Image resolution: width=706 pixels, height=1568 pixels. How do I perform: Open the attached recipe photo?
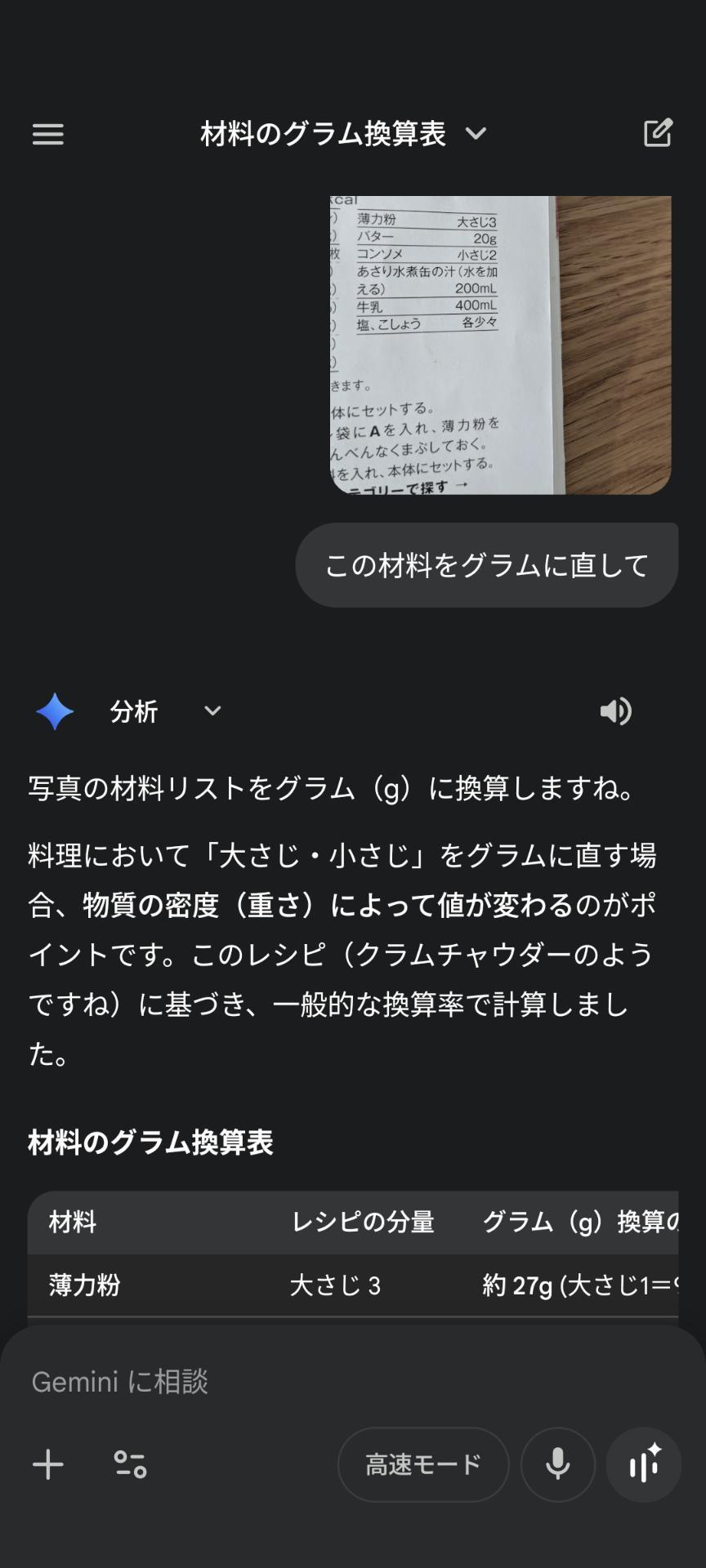click(500, 345)
